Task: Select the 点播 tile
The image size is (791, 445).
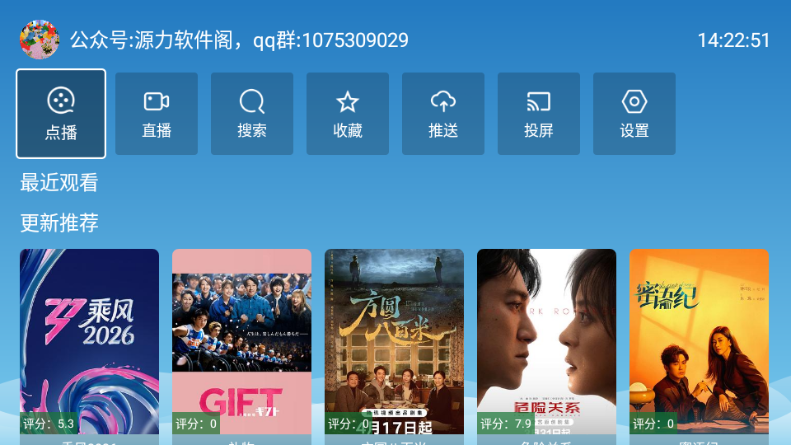Action: click(x=61, y=114)
